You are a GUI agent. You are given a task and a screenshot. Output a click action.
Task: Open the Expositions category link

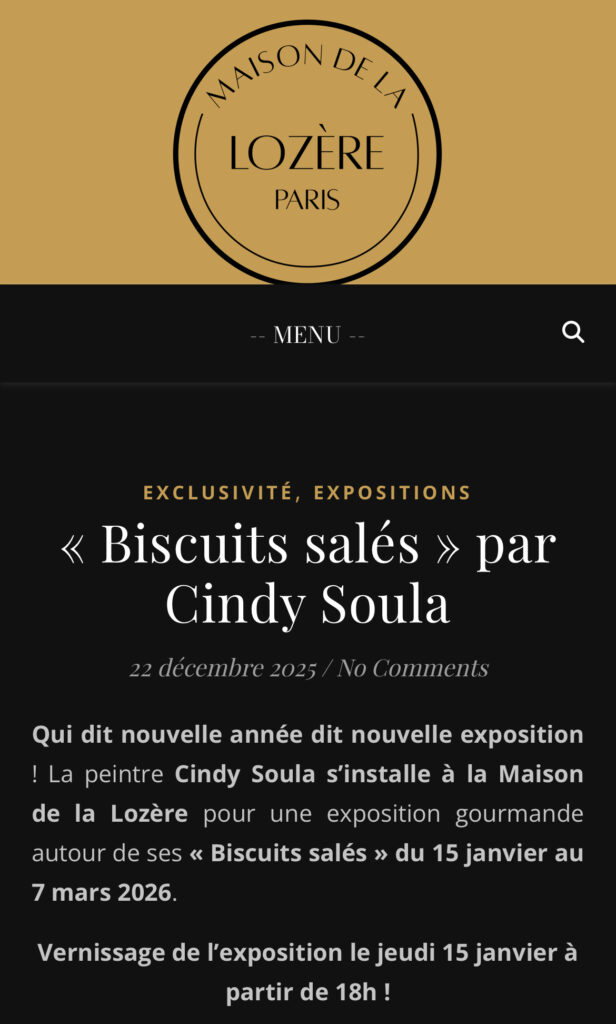pyautogui.click(x=392, y=492)
